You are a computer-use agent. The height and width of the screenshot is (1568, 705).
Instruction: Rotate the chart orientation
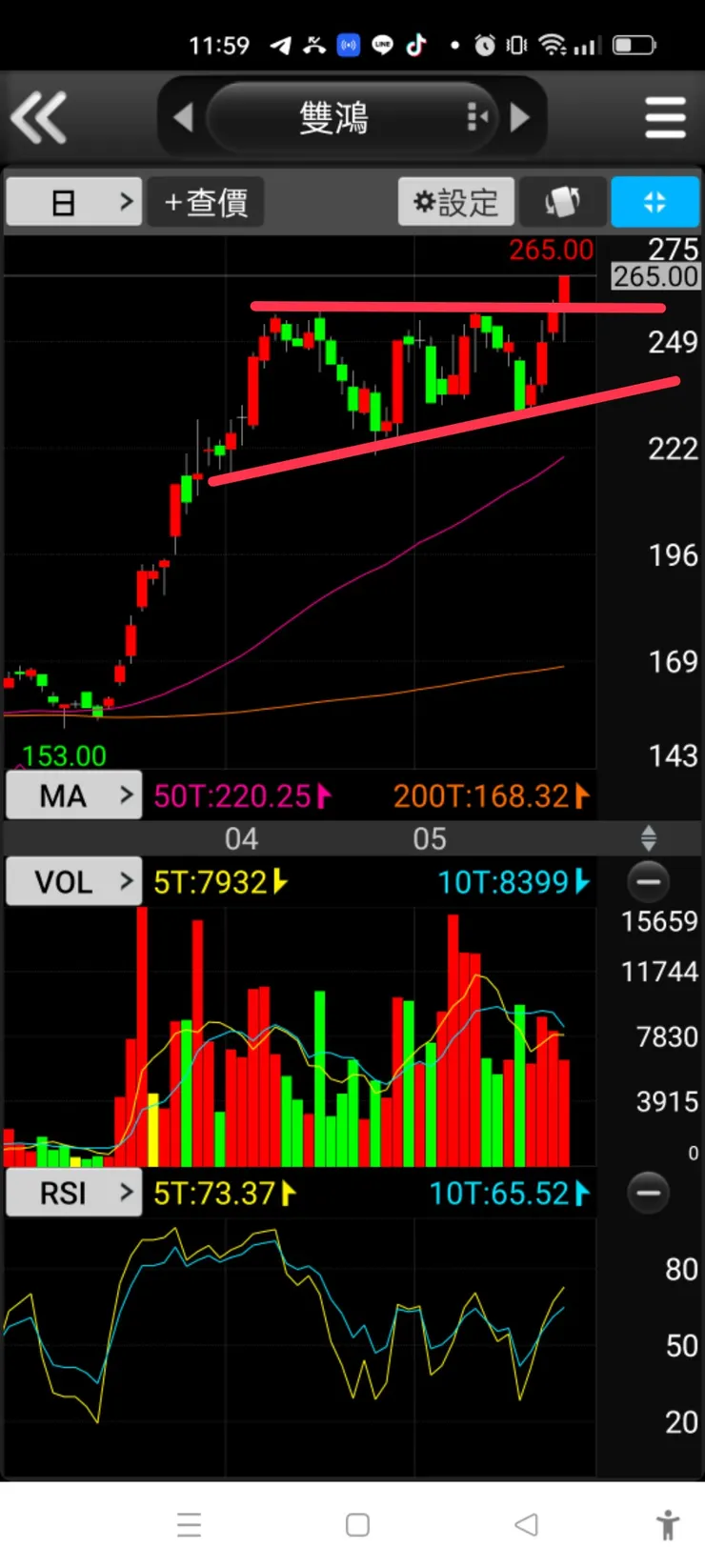[x=563, y=202]
